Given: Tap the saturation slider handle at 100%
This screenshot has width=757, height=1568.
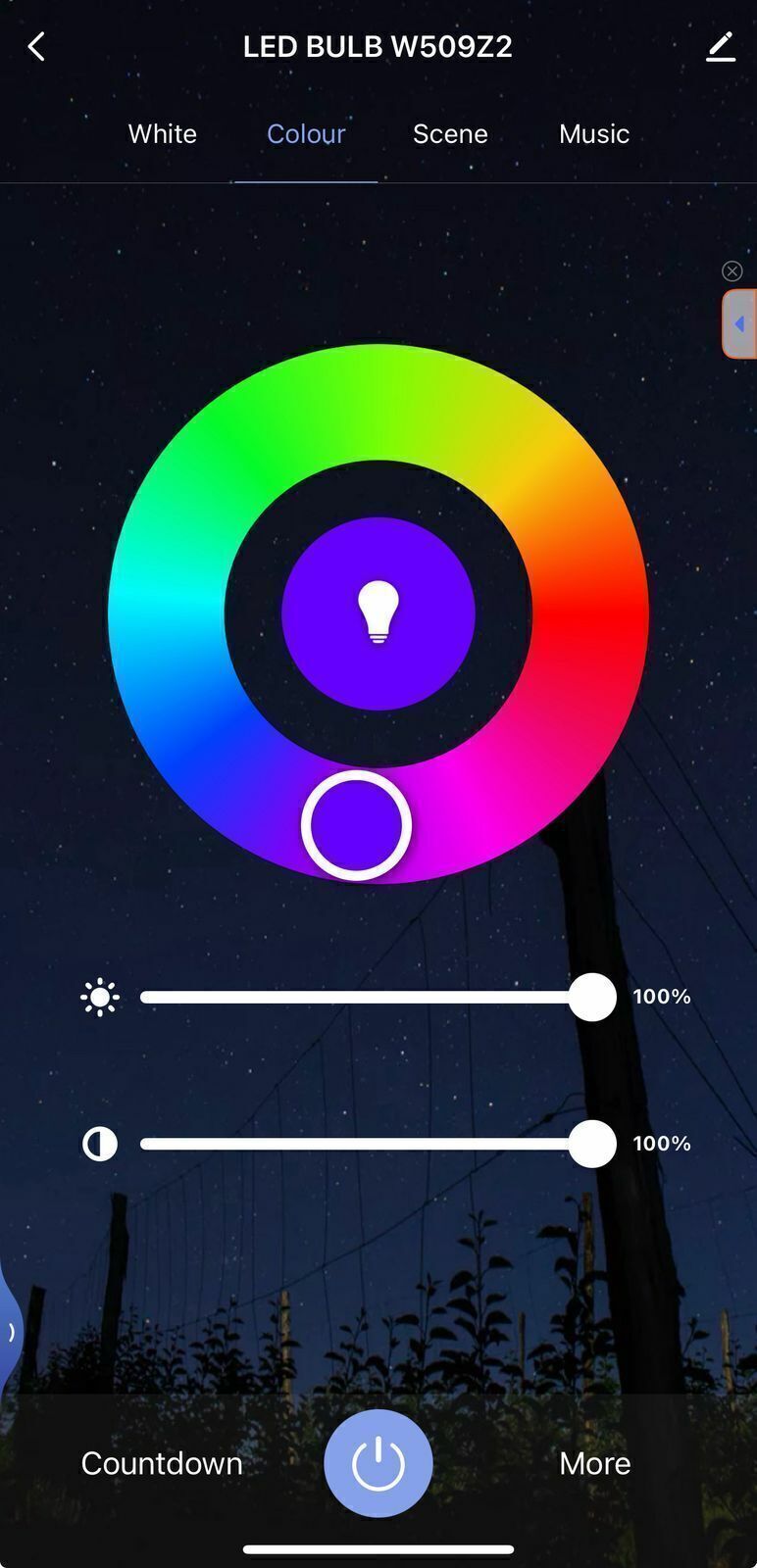Looking at the screenshot, I should 592,1144.
